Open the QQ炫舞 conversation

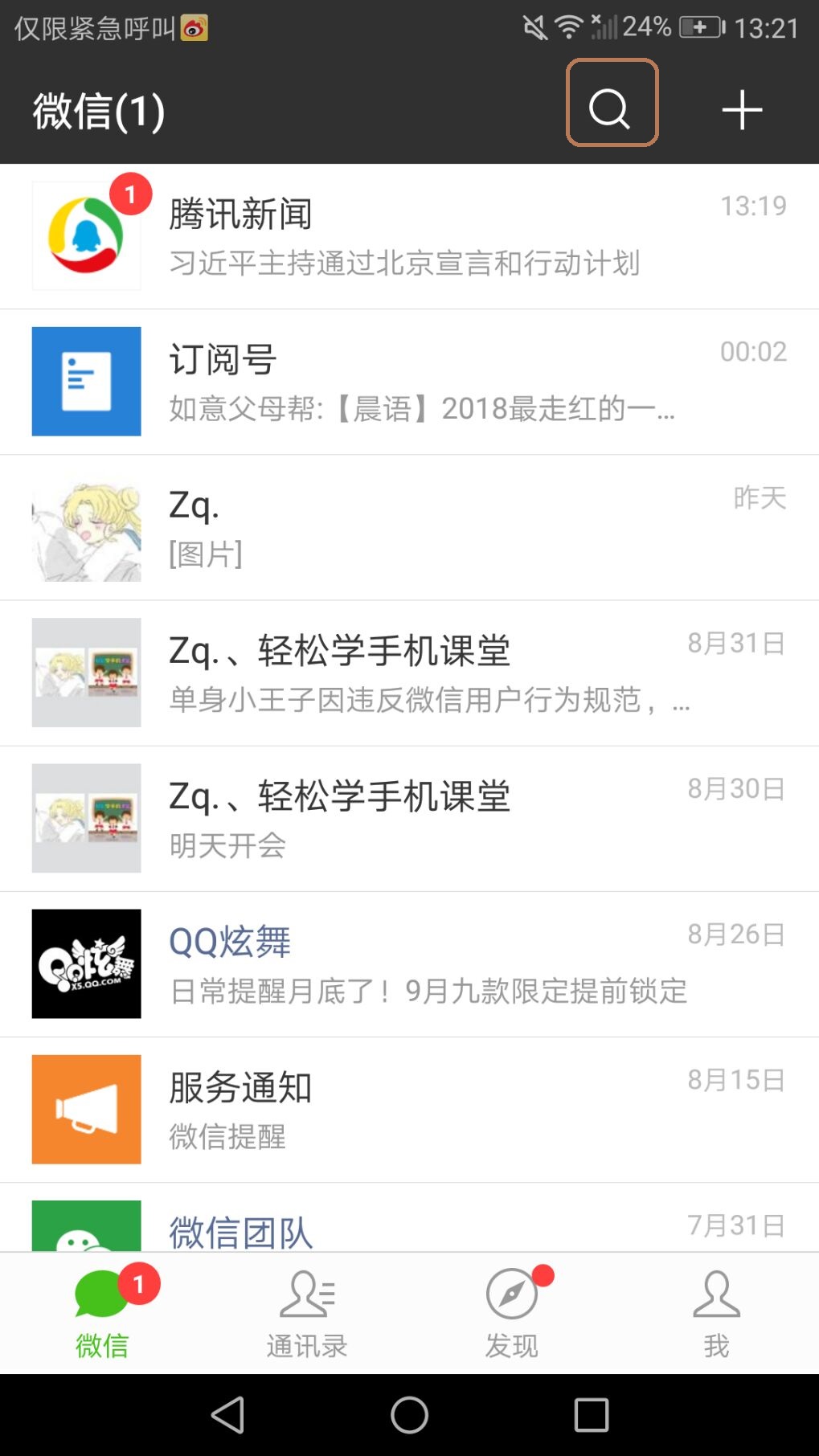pyautogui.click(x=402, y=964)
